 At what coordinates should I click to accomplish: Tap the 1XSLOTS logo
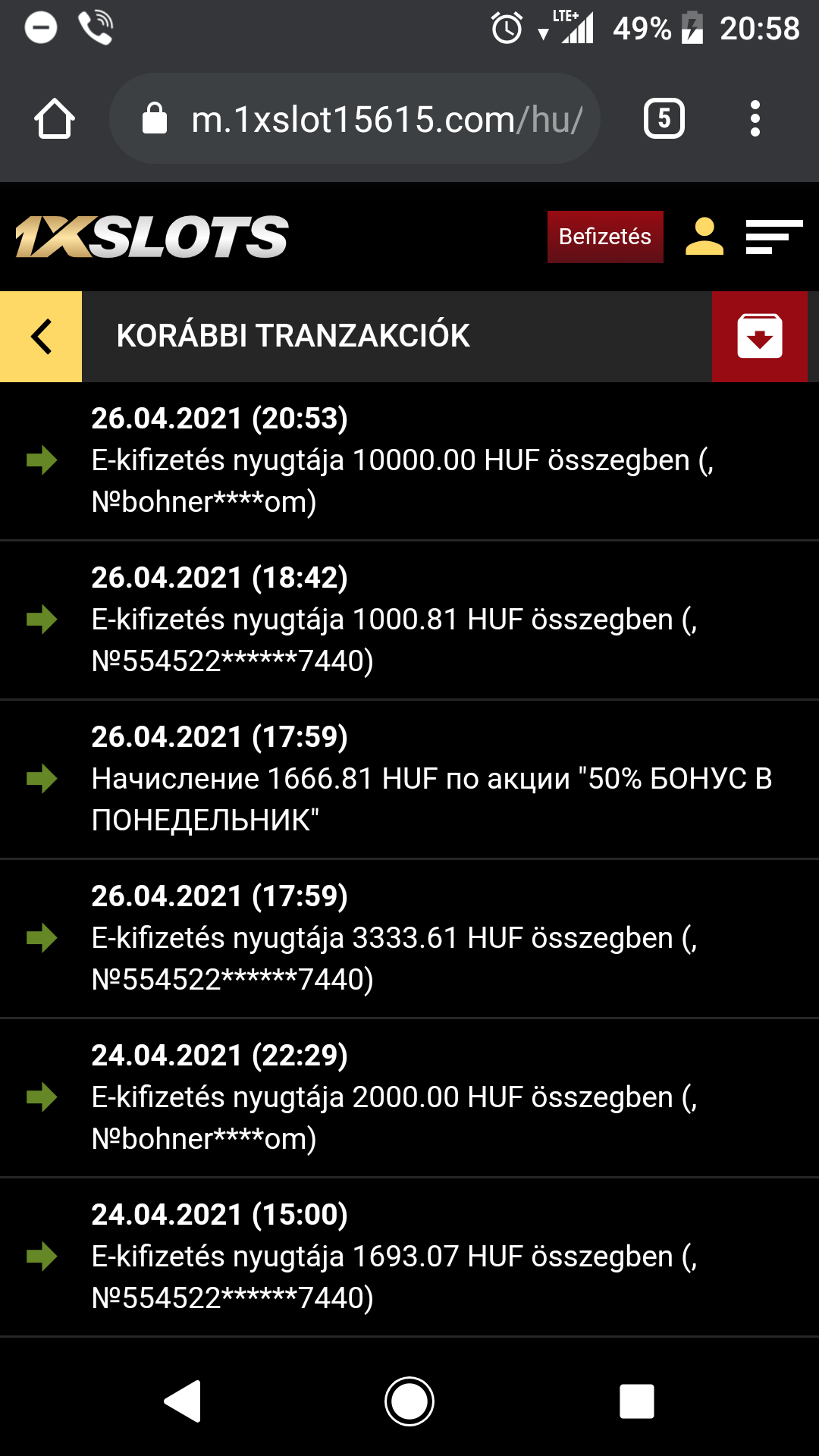click(152, 237)
